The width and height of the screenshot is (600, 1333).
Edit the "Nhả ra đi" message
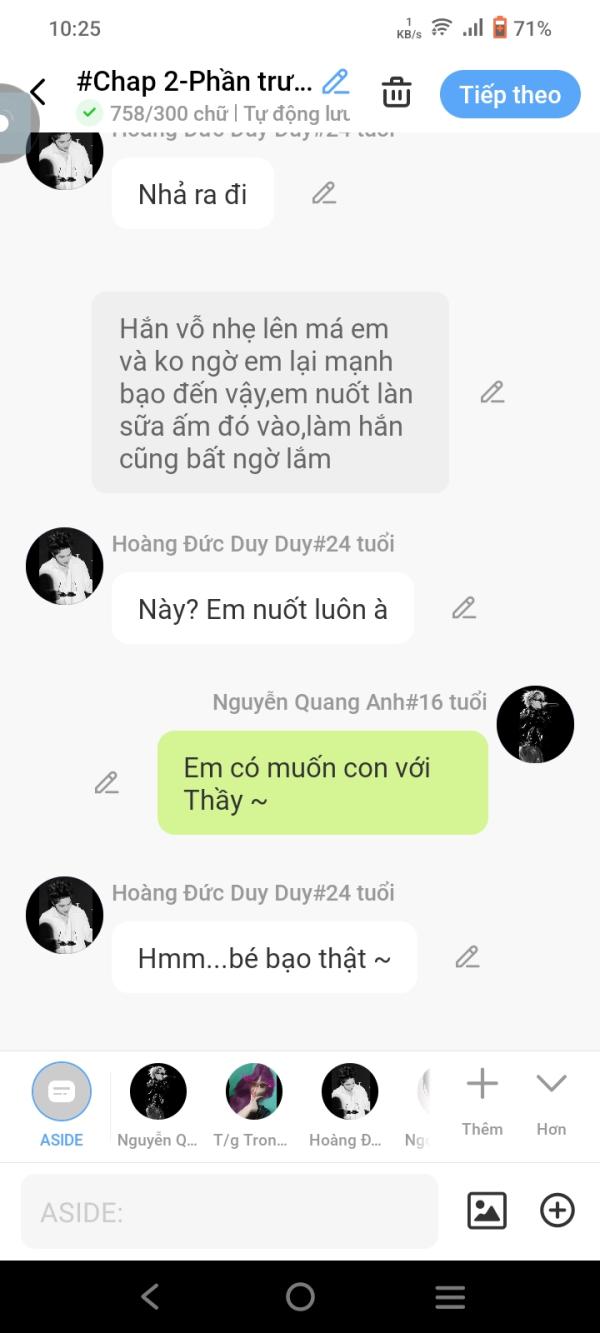(323, 193)
